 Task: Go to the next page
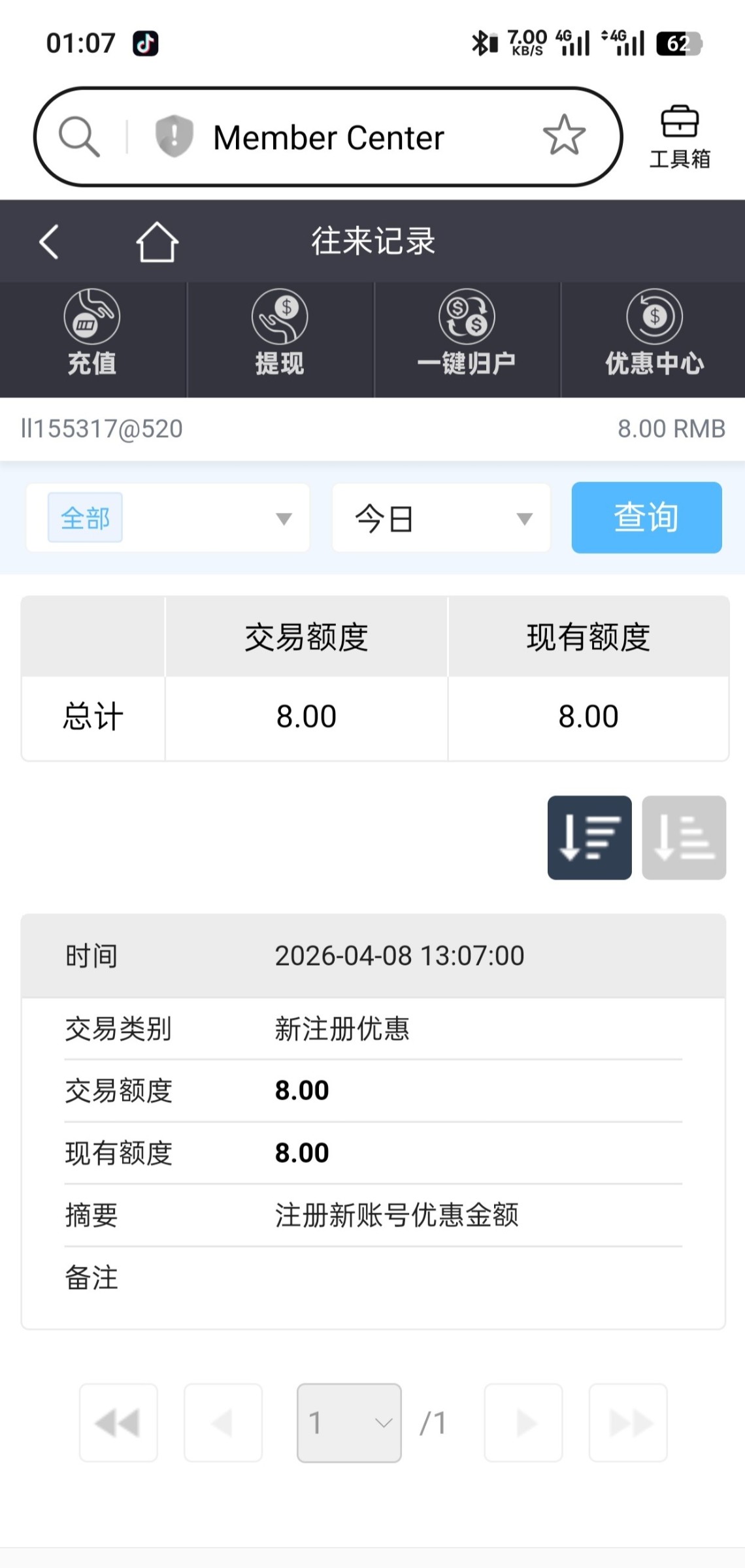(523, 1422)
